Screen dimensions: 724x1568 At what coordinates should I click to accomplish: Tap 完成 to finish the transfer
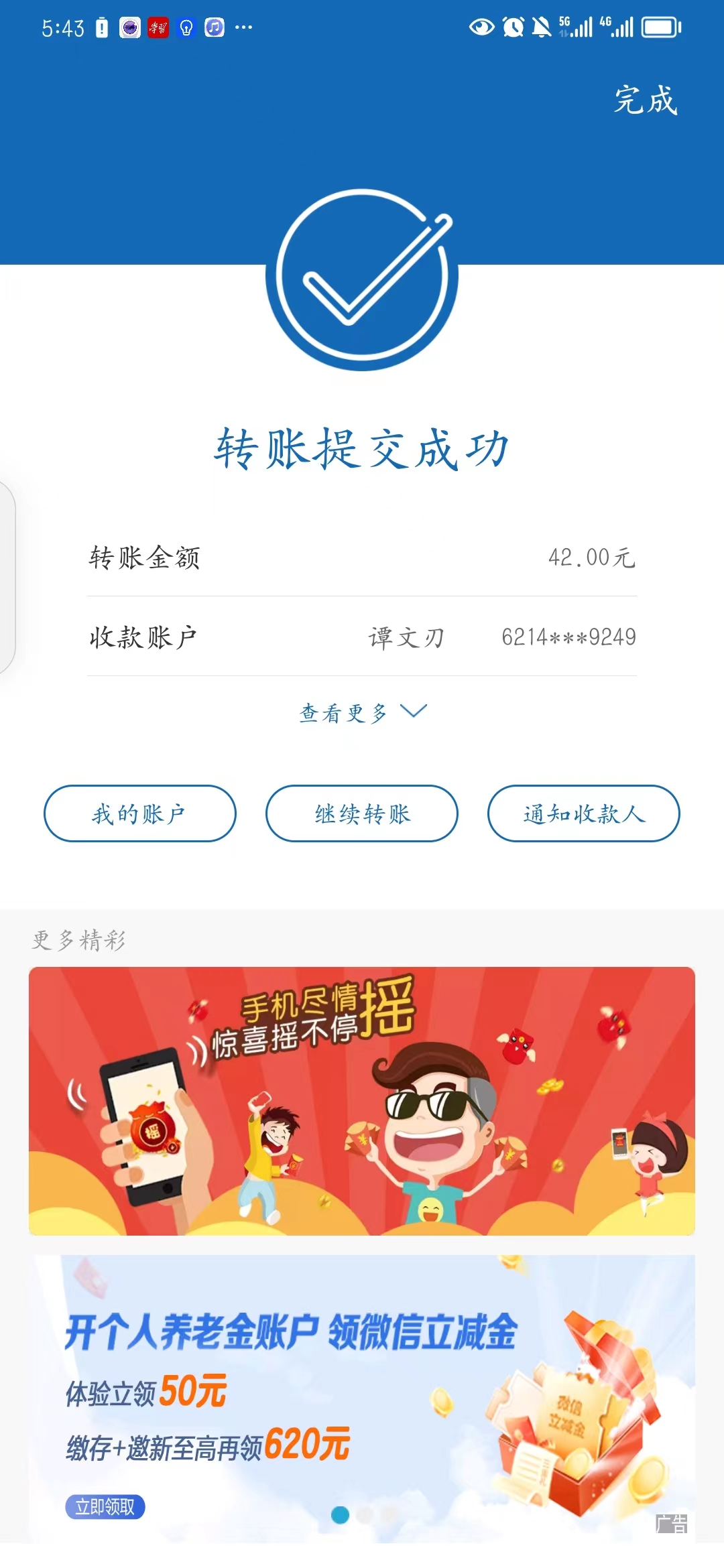(x=646, y=101)
